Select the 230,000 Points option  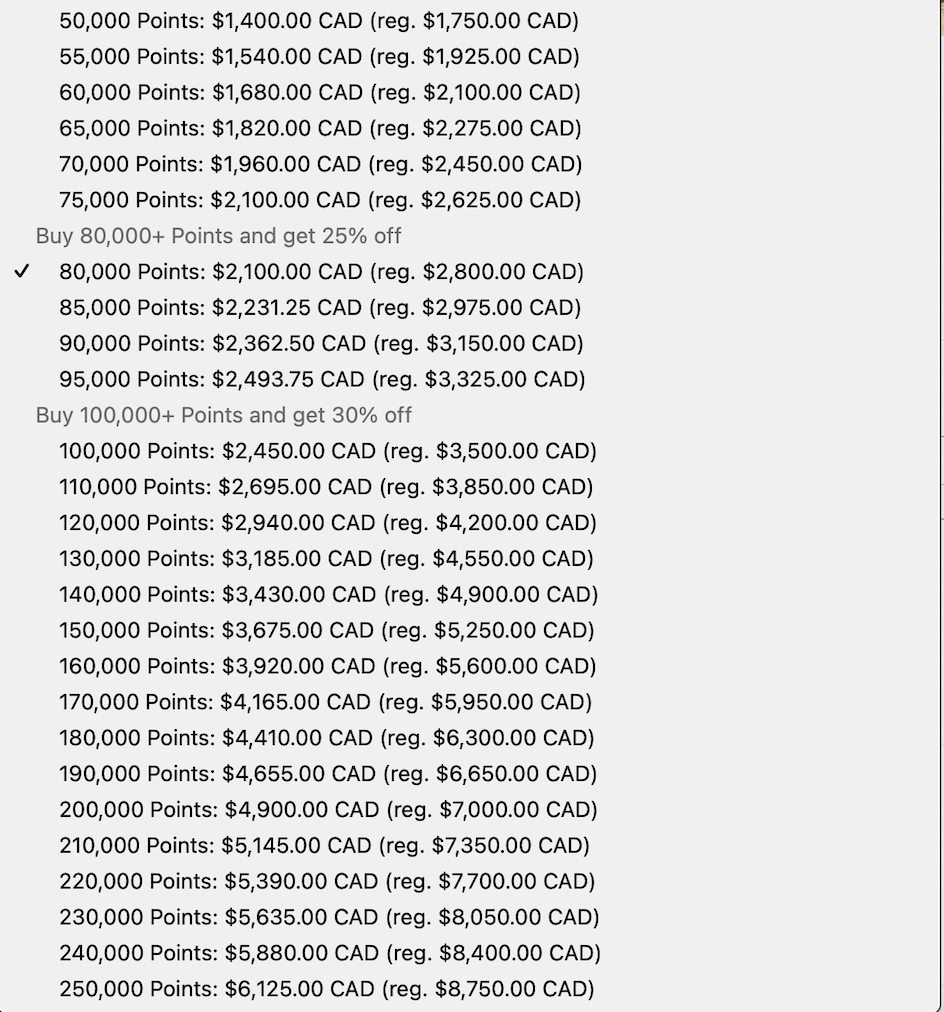(x=328, y=917)
